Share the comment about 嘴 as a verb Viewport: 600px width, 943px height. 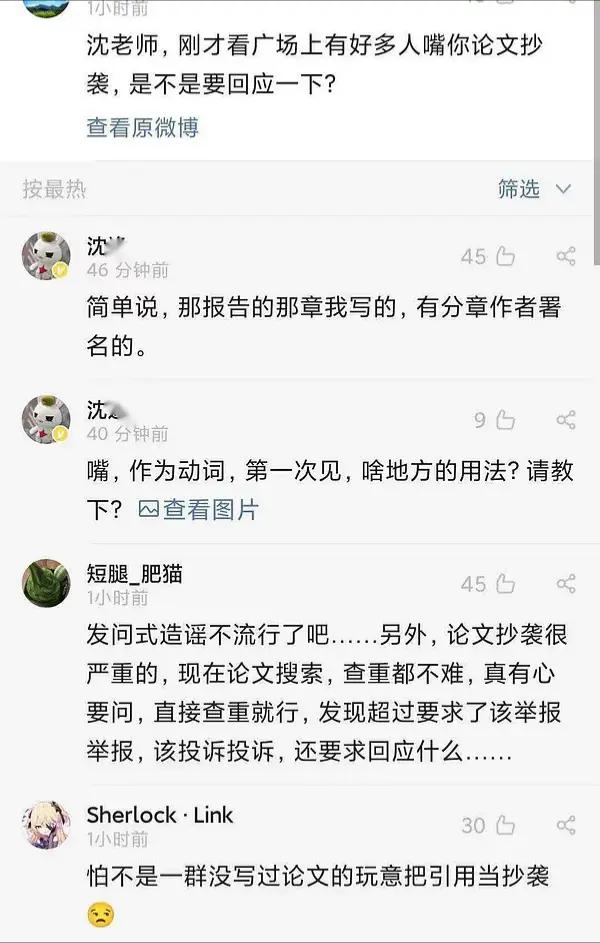566,420
